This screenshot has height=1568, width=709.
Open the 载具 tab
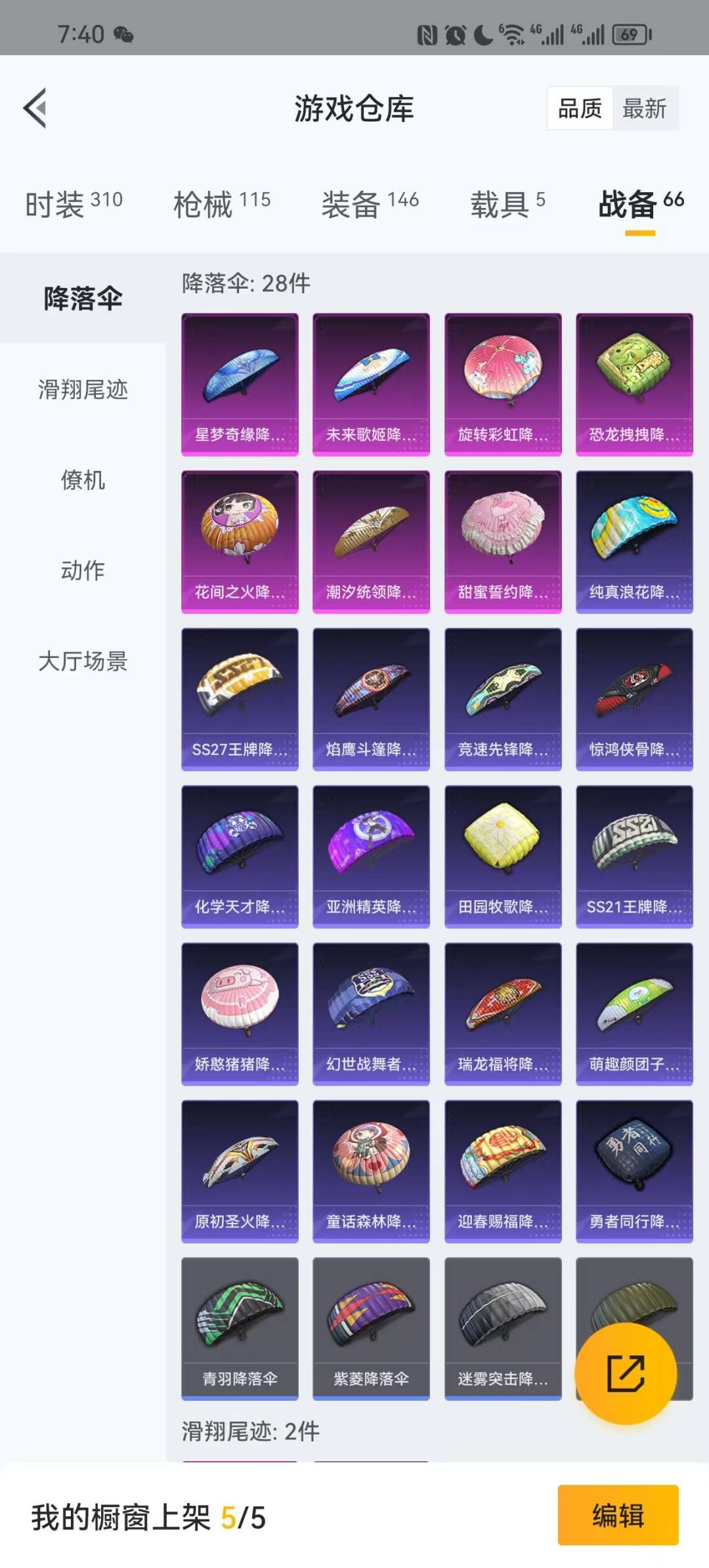[x=507, y=204]
